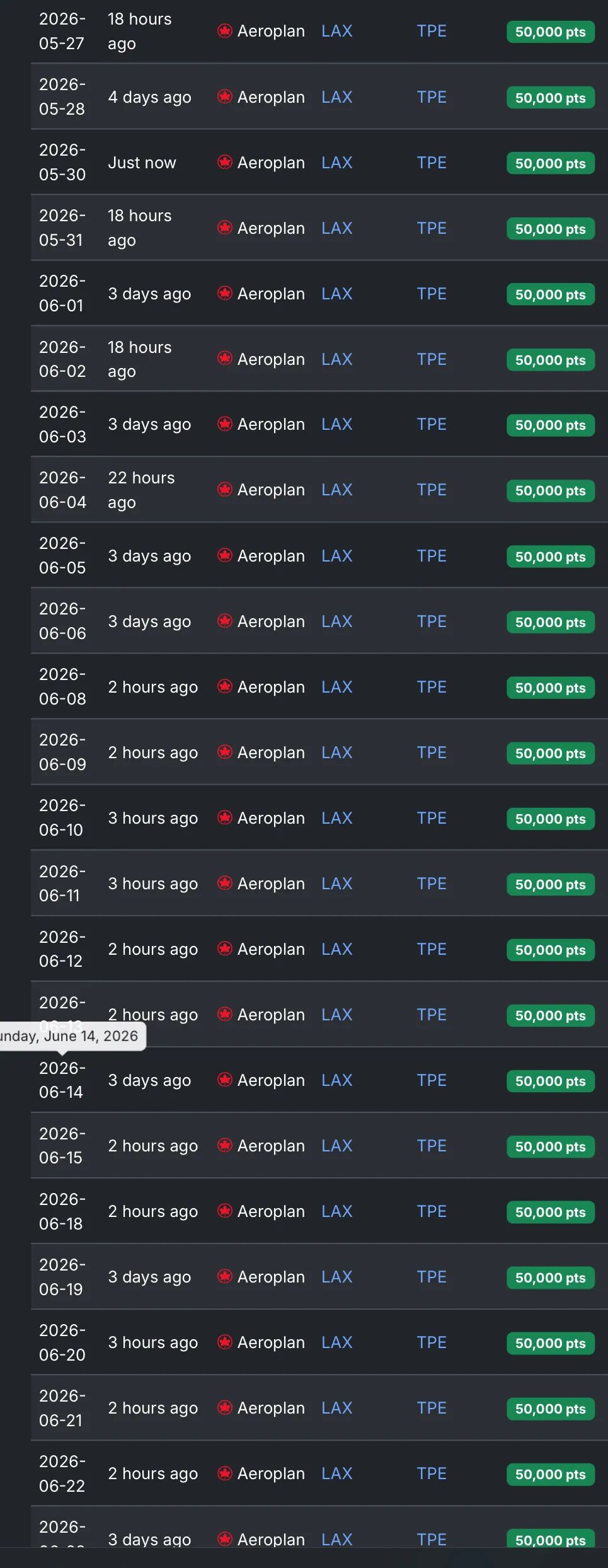
Task: Tap the LAX link in the 2026-06-14 row
Action: 336,1080
